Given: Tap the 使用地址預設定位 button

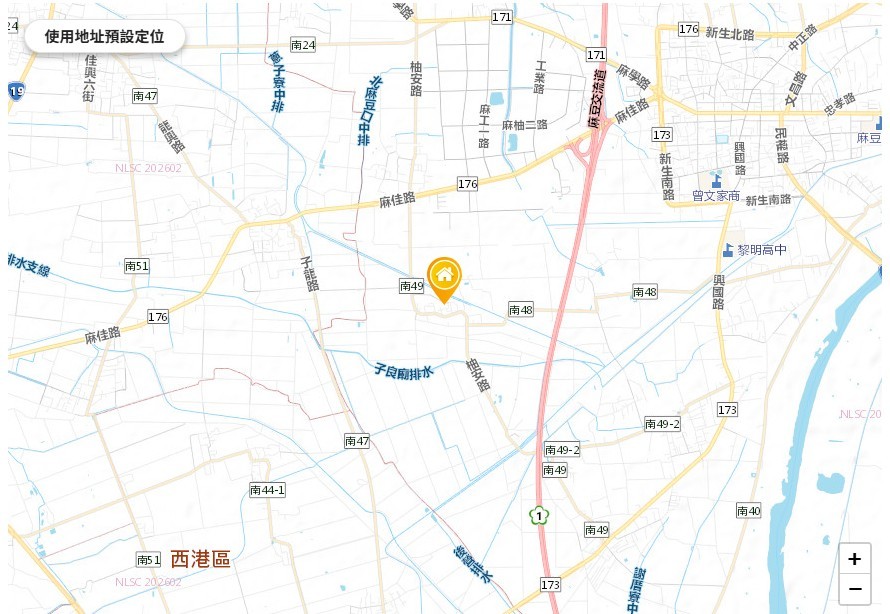Looking at the screenshot, I should coord(104,37).
